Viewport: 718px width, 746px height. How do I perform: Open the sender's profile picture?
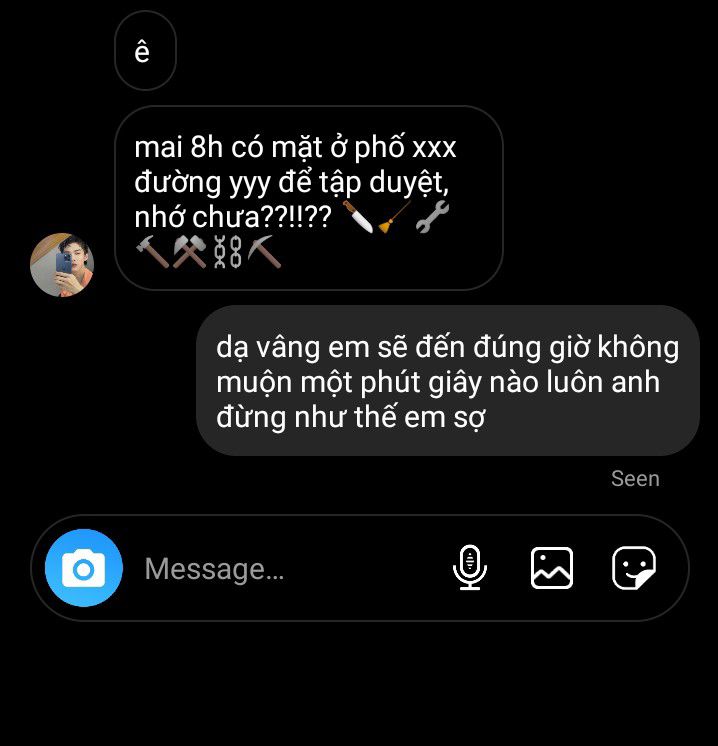pyautogui.click(x=62, y=265)
